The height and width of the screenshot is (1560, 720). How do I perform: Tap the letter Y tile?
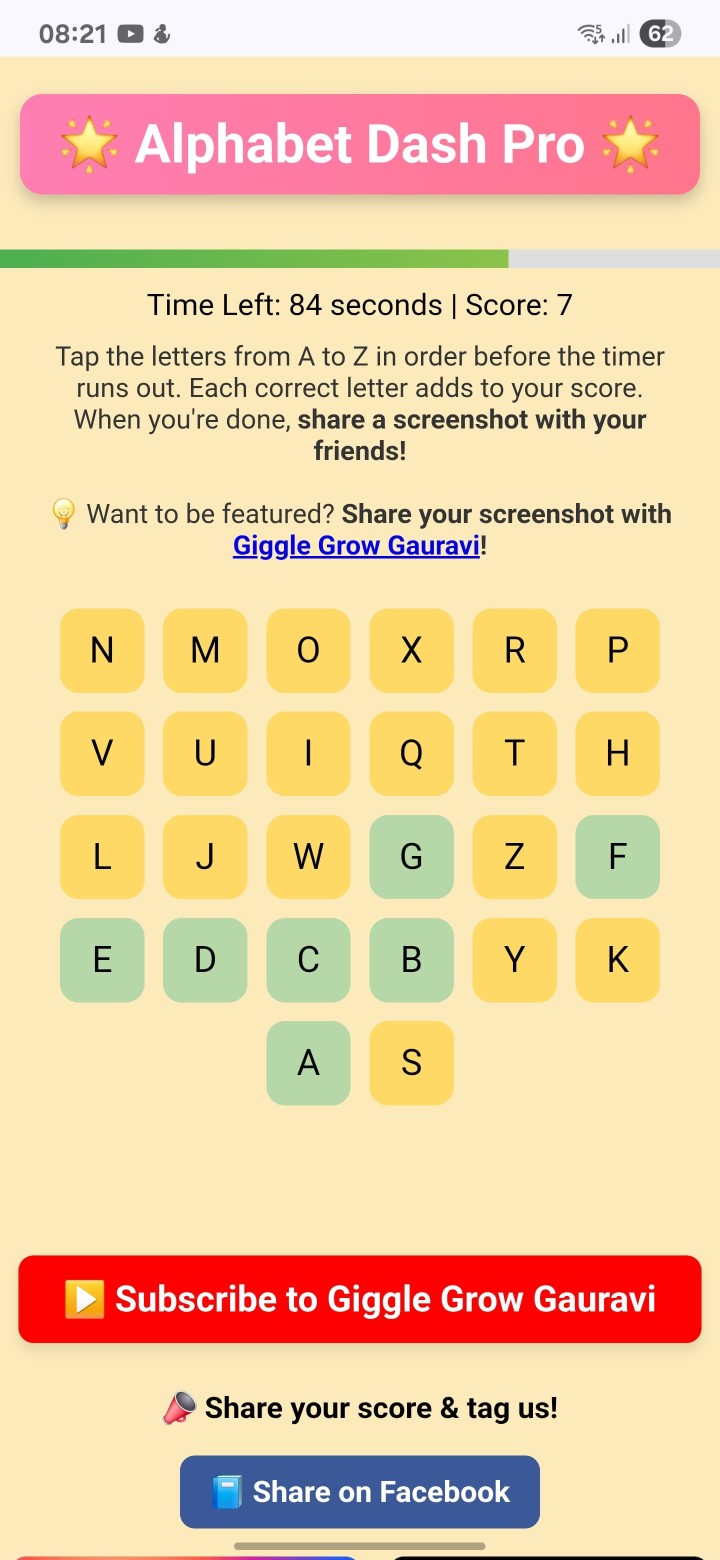(514, 959)
